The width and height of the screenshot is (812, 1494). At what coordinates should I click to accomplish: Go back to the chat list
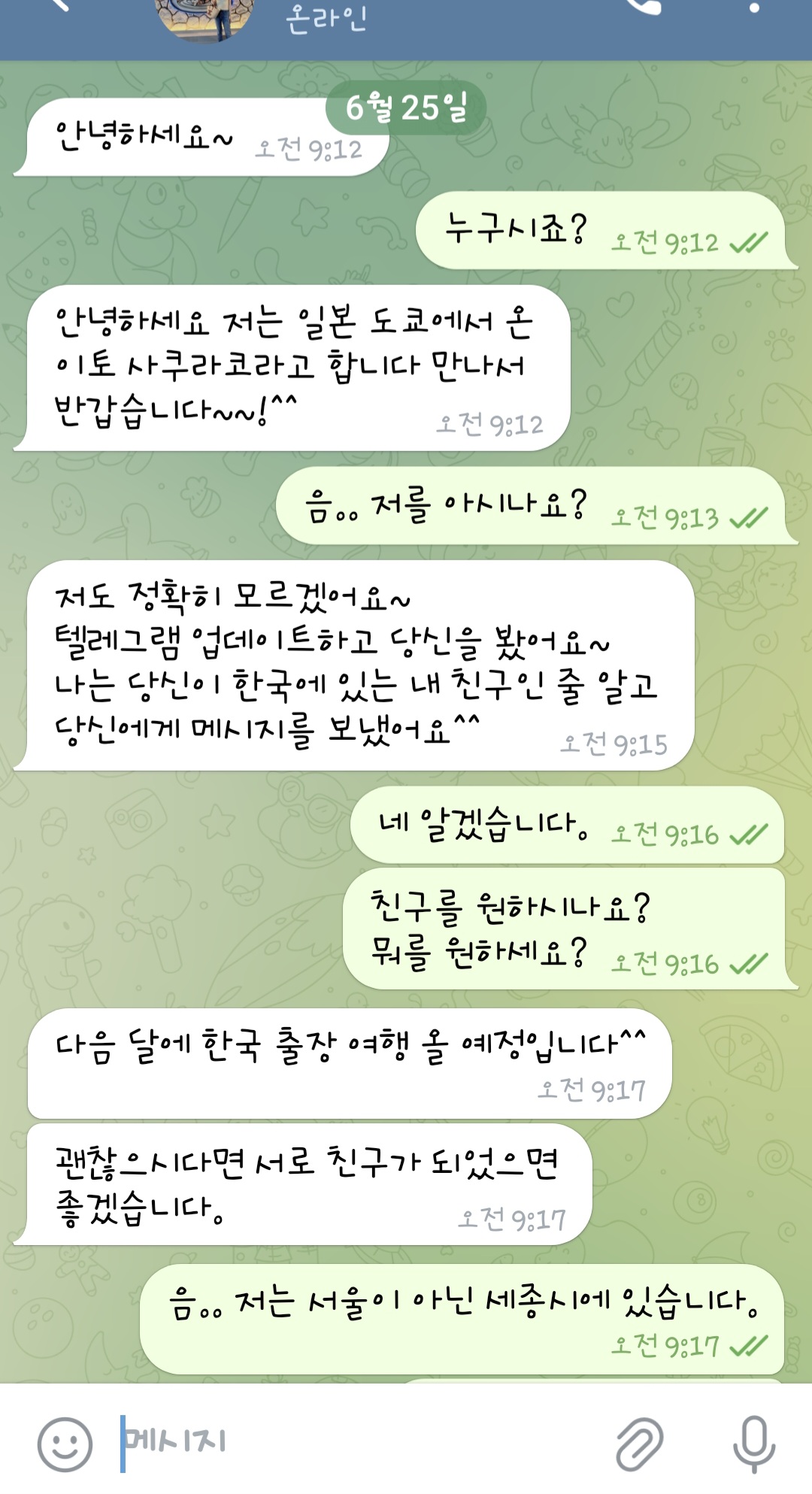coord(56,6)
